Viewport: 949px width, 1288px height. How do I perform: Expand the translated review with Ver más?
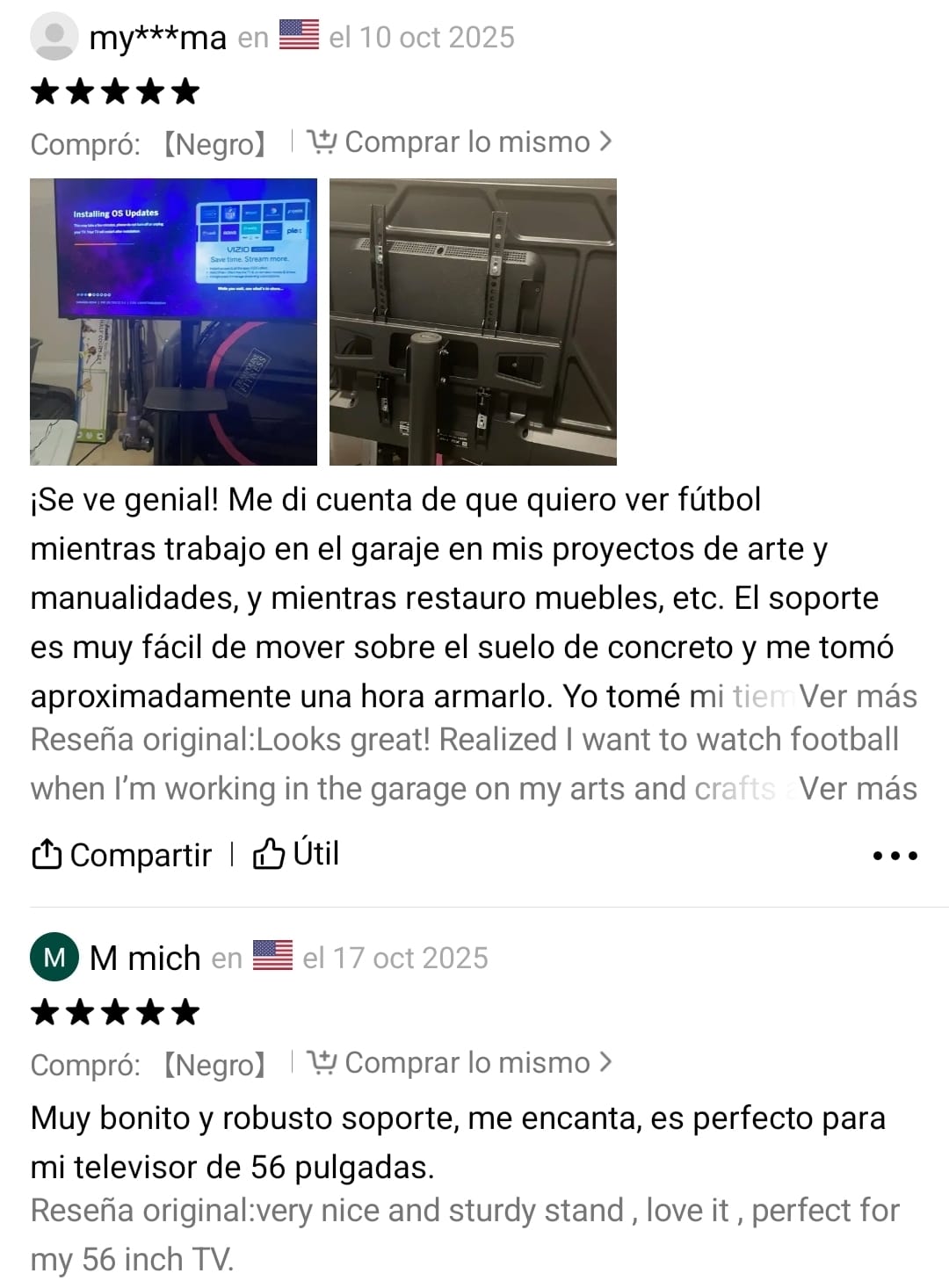[x=858, y=697]
